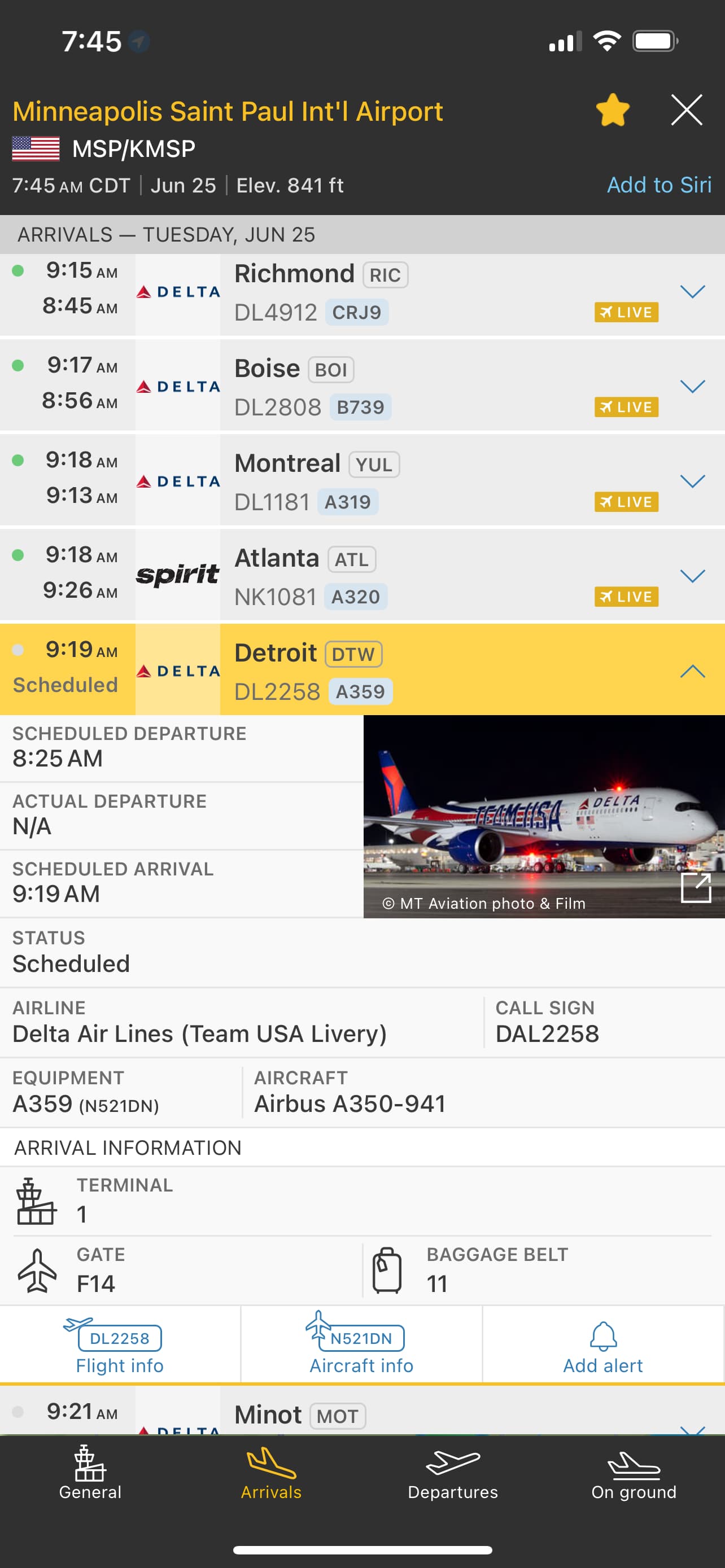The width and height of the screenshot is (725, 1568).
Task: View Aircraft info for N521DN
Action: (x=361, y=1346)
